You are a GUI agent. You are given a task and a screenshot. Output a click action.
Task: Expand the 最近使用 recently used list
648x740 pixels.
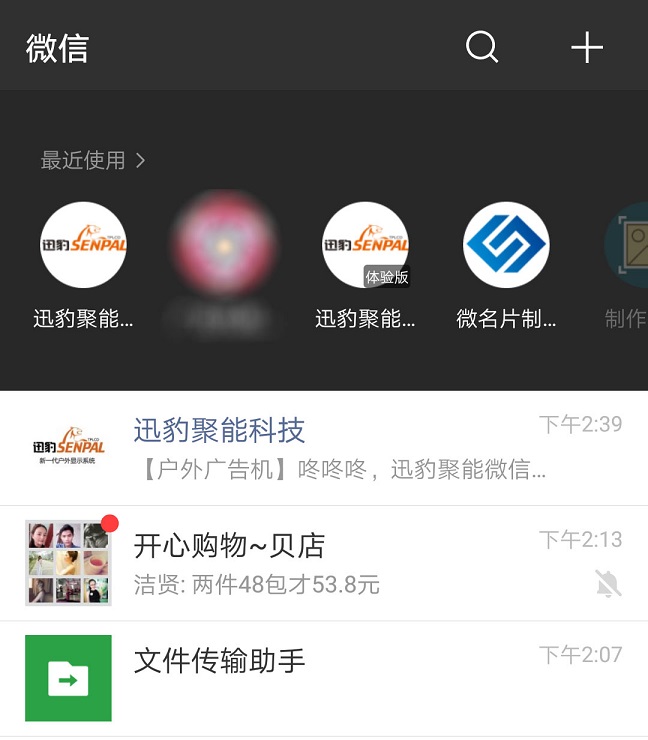(93, 160)
